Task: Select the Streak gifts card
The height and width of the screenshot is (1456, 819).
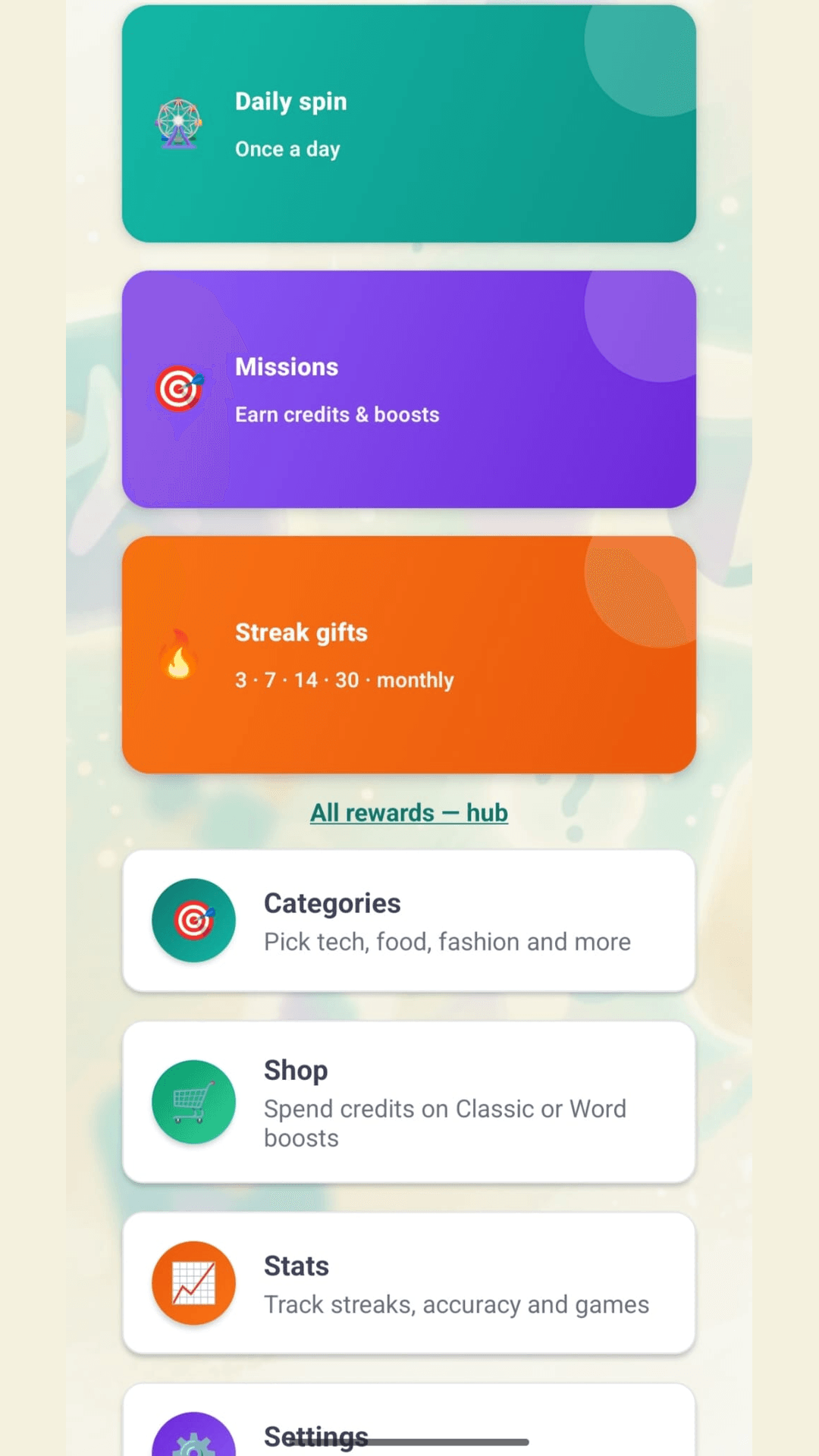Action: coord(409,654)
